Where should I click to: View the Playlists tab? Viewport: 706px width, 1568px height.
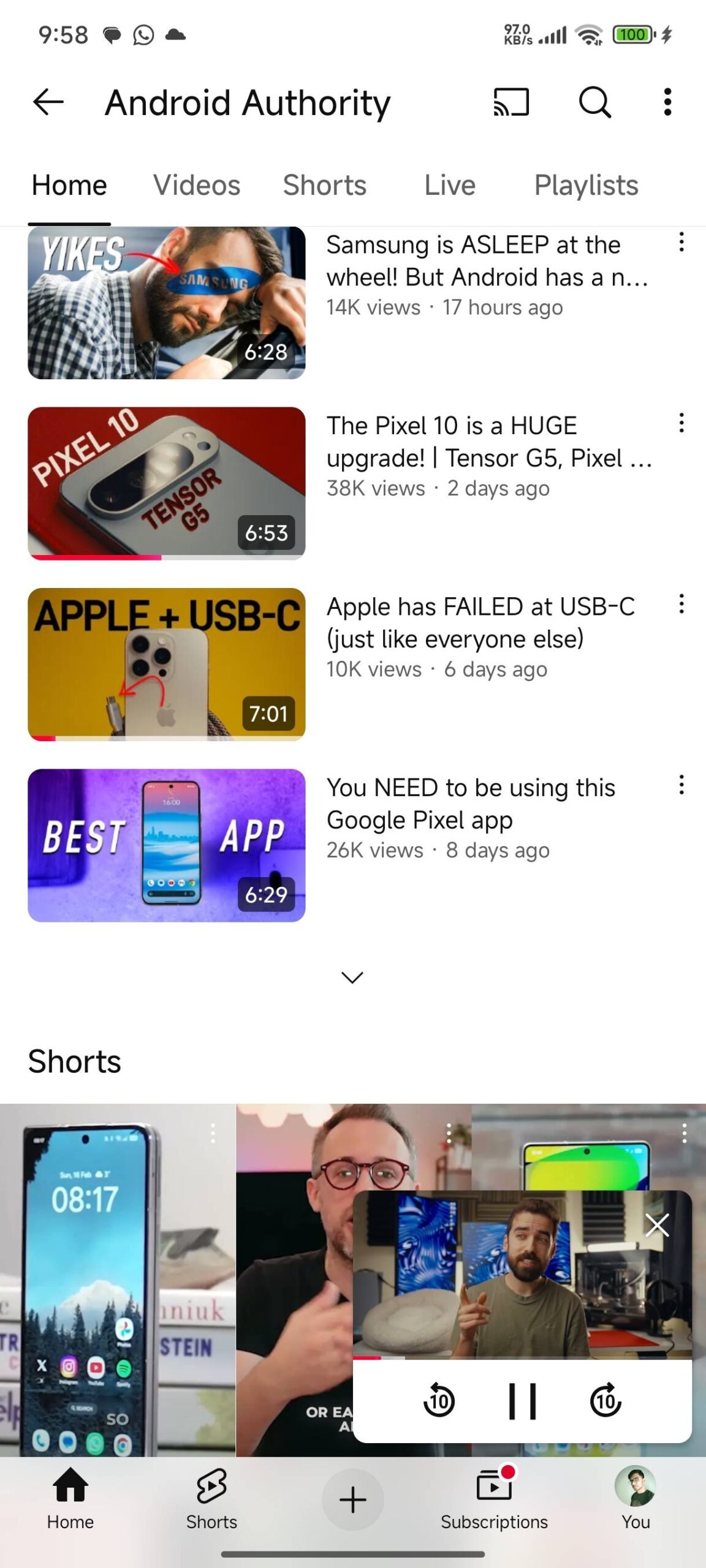[x=586, y=185]
